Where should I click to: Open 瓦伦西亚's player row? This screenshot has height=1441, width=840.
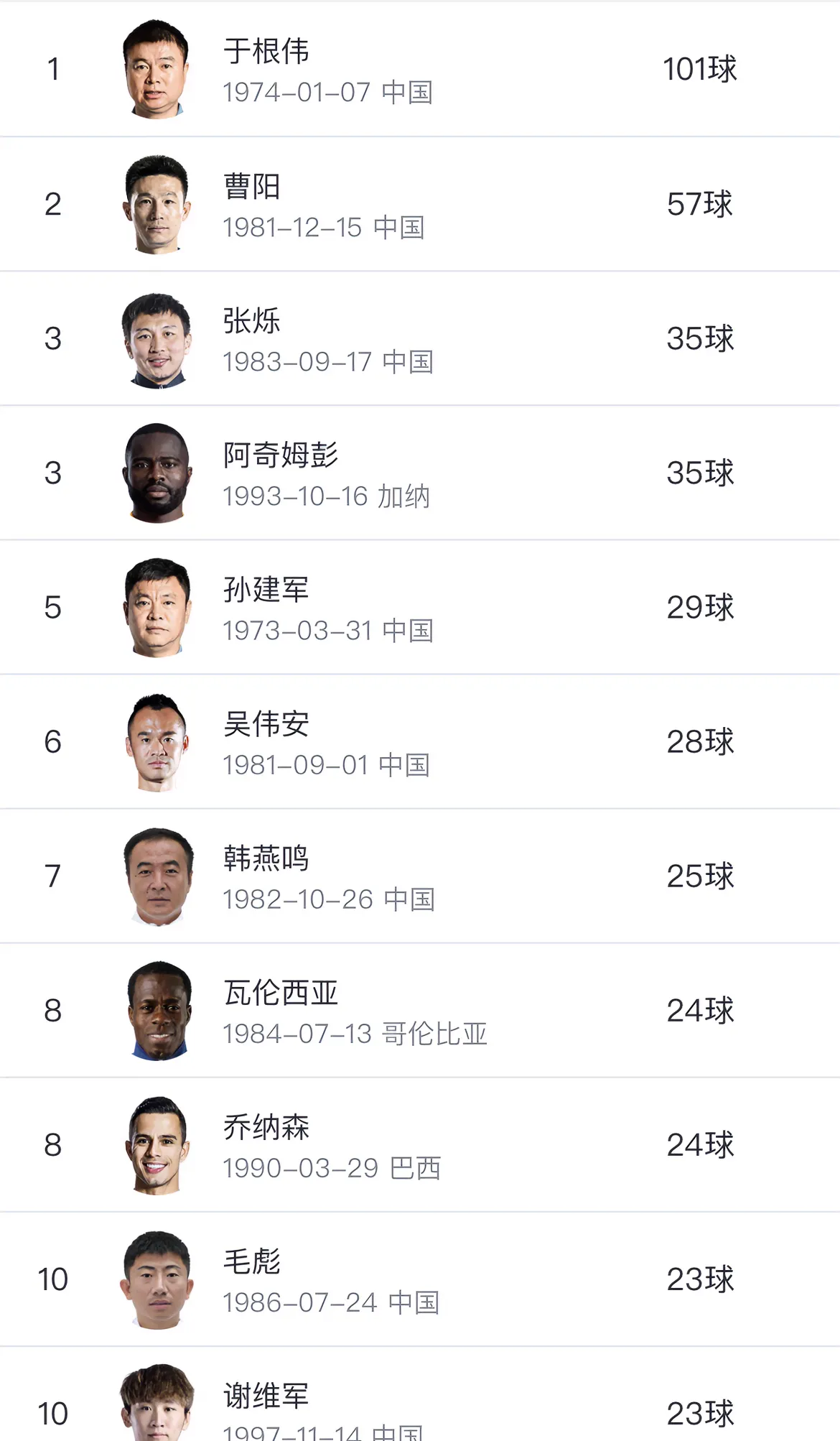[420, 1010]
